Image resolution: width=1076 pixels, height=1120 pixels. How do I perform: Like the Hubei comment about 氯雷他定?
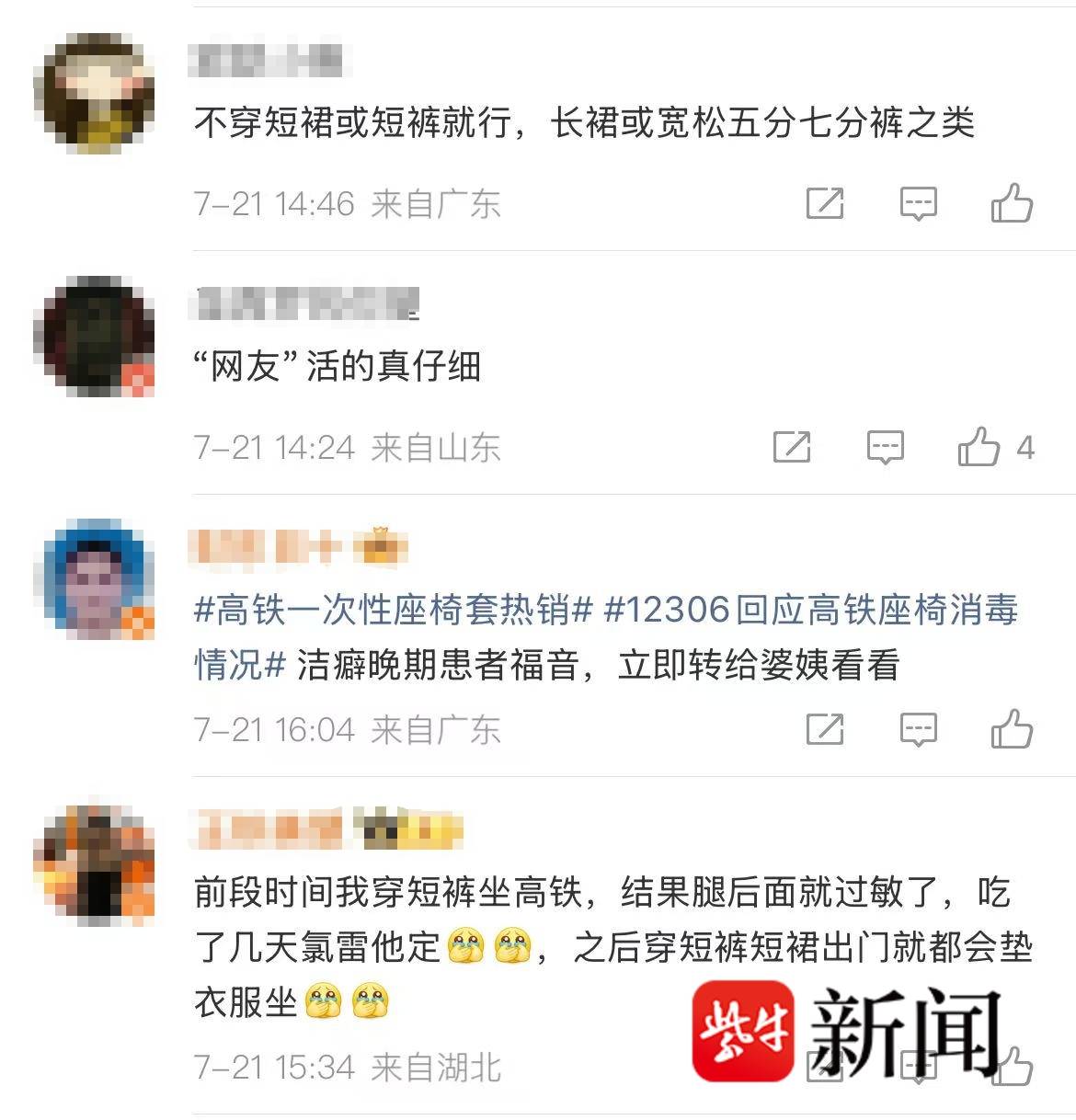(1013, 1067)
